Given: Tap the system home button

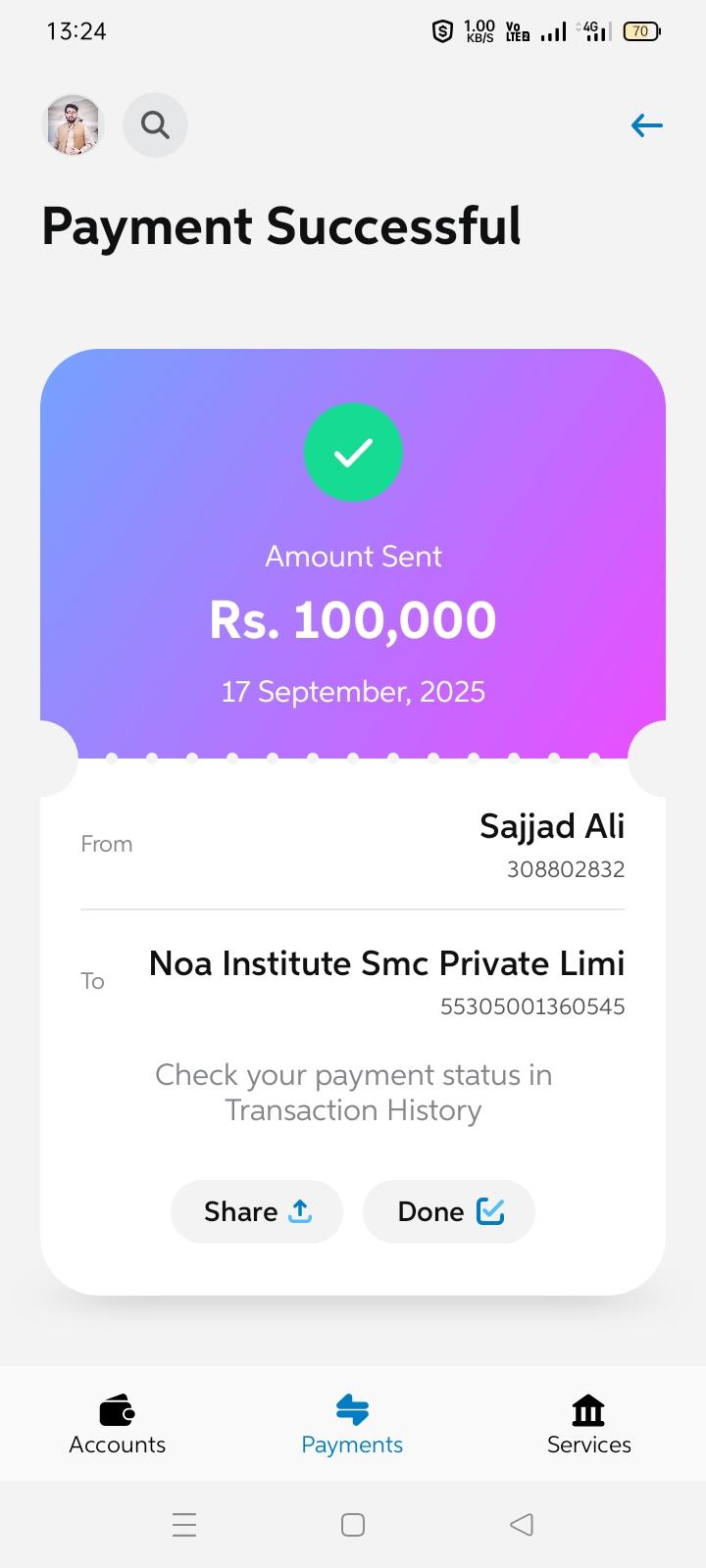Looking at the screenshot, I should click(353, 1525).
